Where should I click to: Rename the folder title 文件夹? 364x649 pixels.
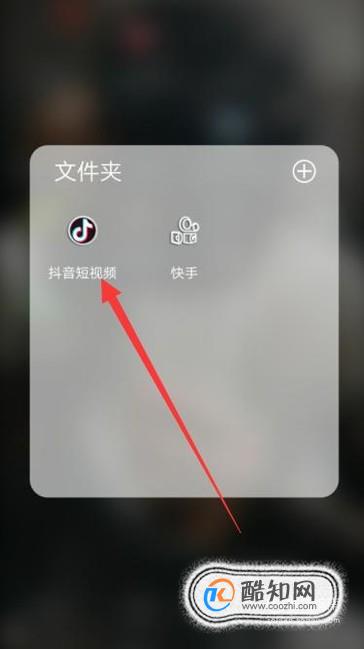[x=88, y=172]
